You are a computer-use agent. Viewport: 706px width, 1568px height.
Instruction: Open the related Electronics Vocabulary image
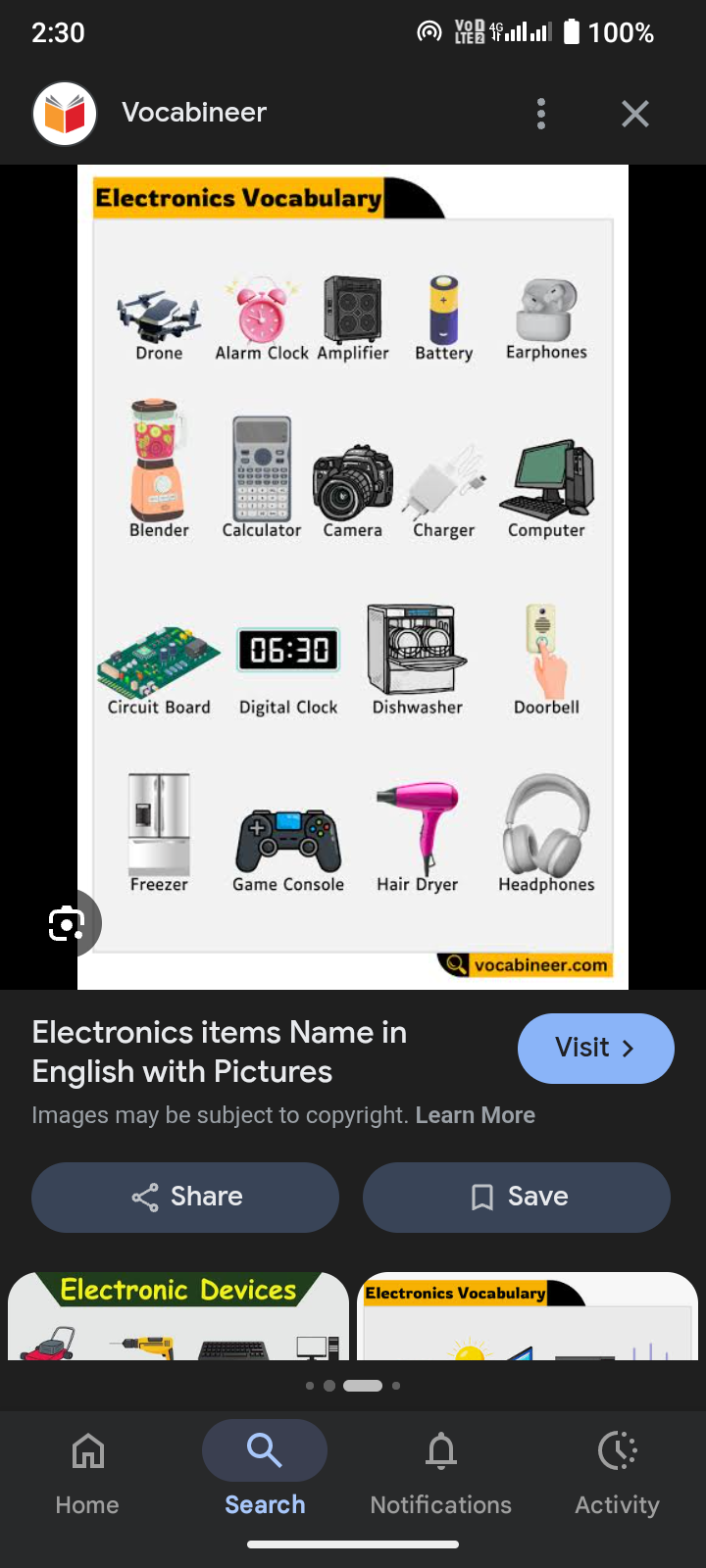click(x=528, y=1316)
